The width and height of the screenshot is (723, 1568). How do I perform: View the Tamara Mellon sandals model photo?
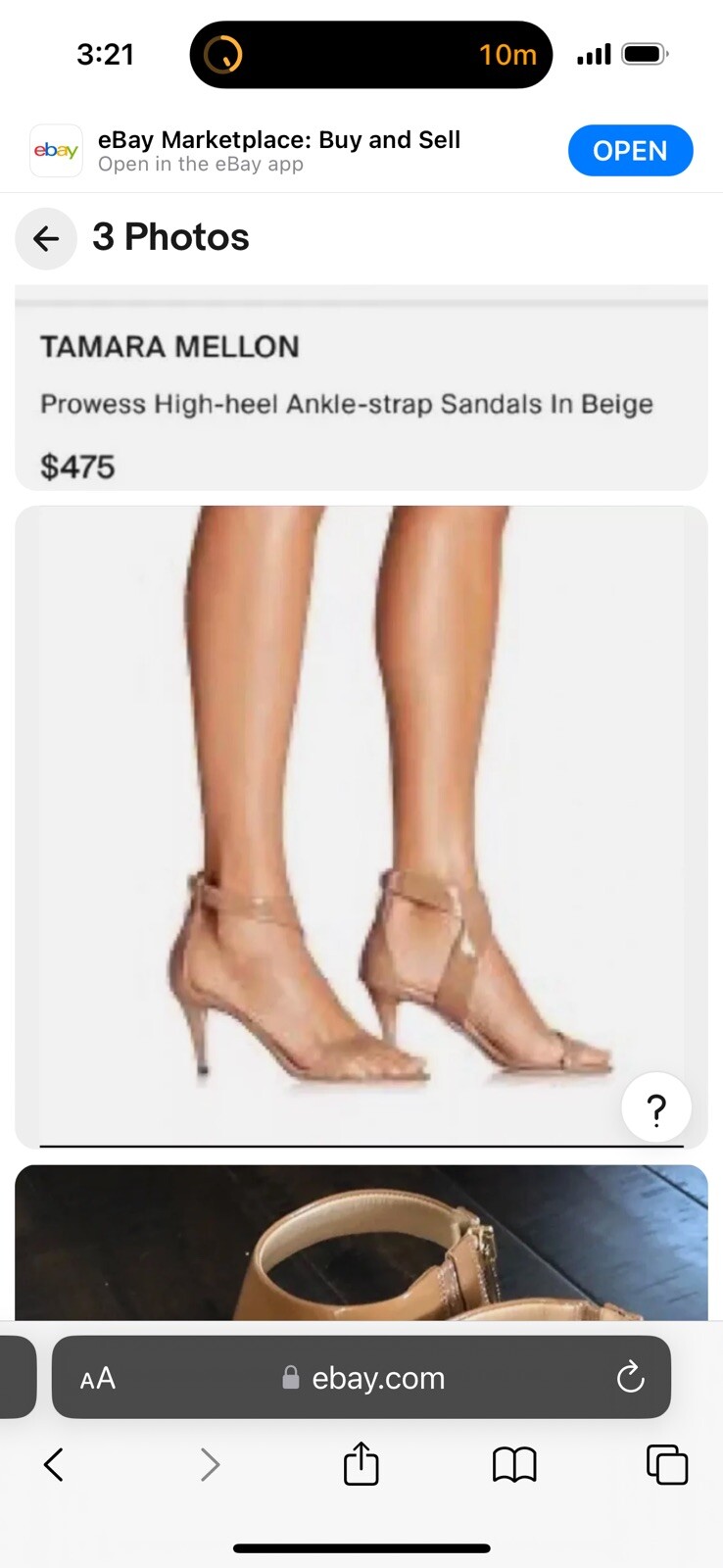coord(361,823)
